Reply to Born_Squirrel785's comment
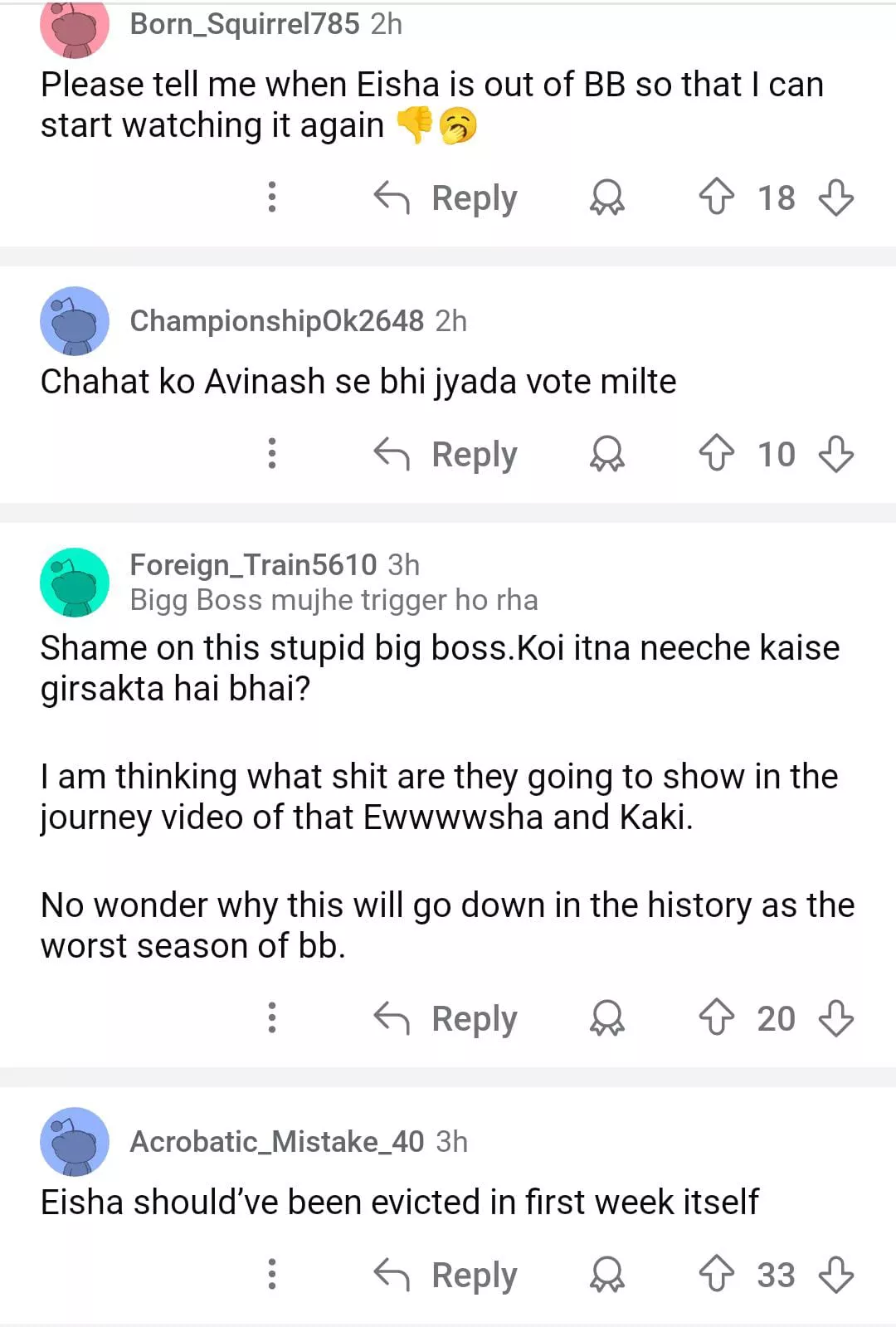 (x=446, y=198)
